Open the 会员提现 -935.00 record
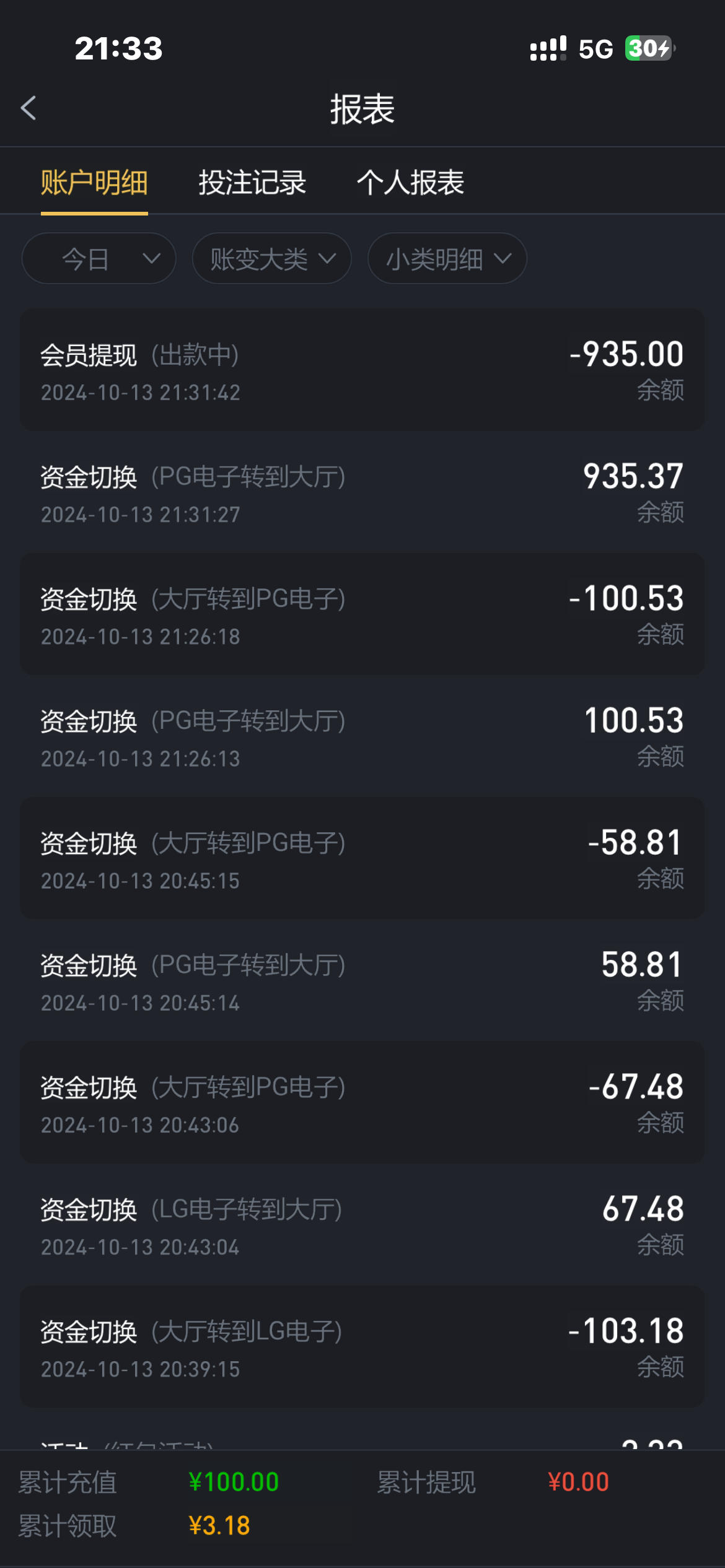This screenshot has height=1568, width=725. [362, 370]
